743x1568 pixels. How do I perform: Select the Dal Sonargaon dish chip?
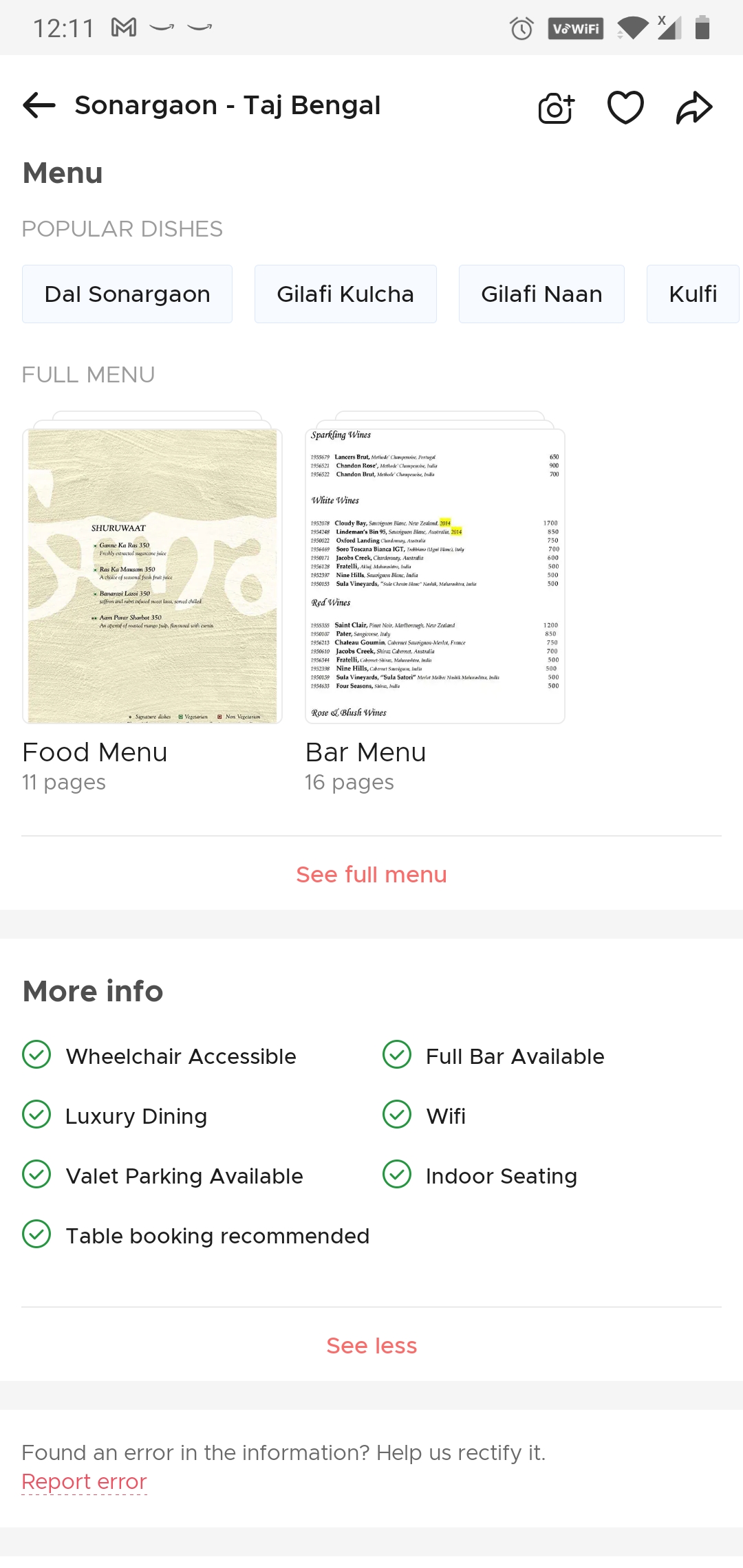(x=127, y=294)
